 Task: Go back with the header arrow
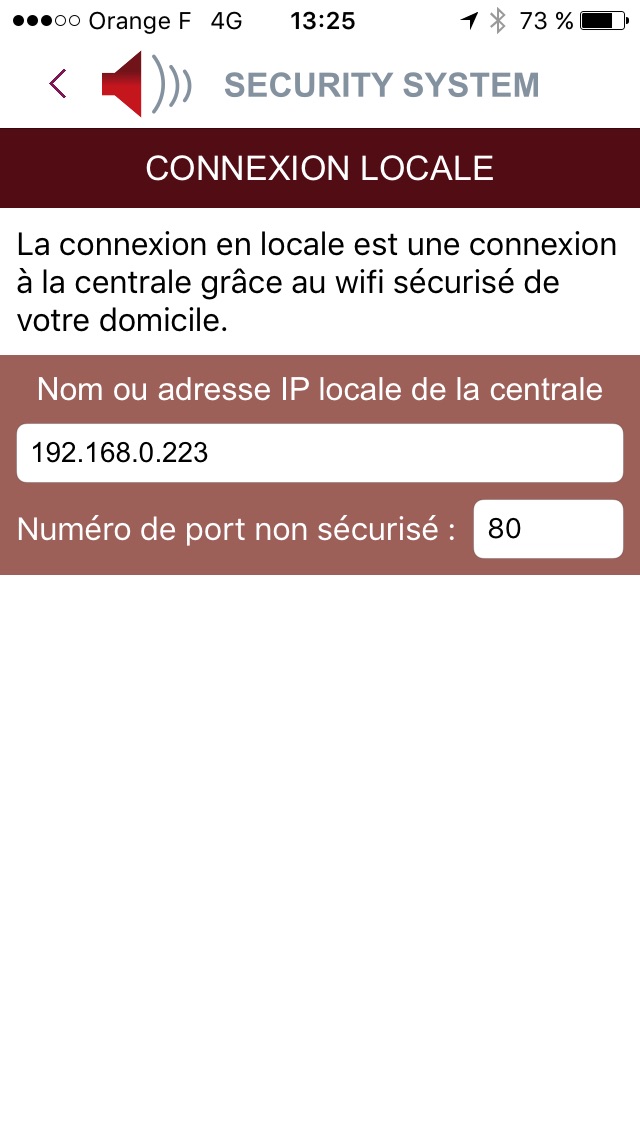click(x=58, y=84)
